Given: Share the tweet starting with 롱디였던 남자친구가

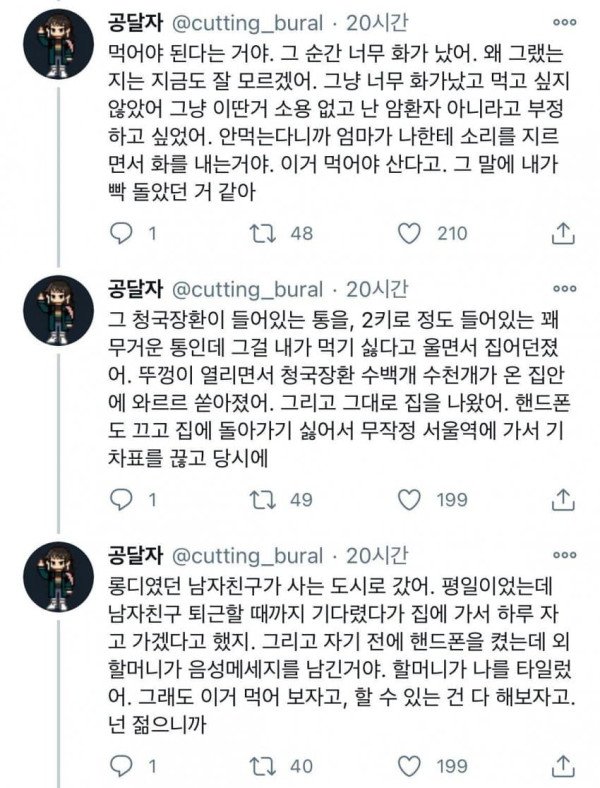Looking at the screenshot, I should 563,768.
